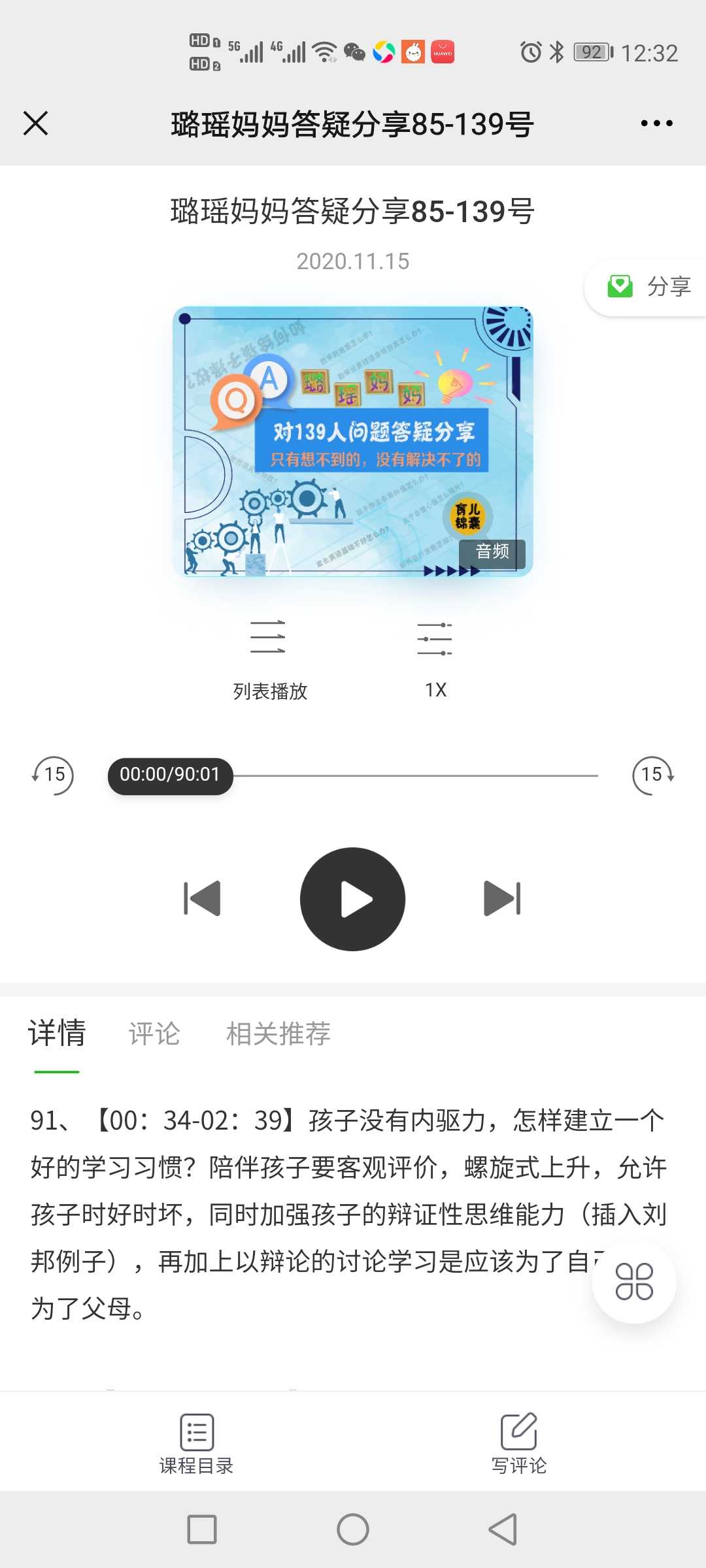This screenshot has height=1568, width=706.
Task: Tap the audio progress bar
Action: pos(353,776)
